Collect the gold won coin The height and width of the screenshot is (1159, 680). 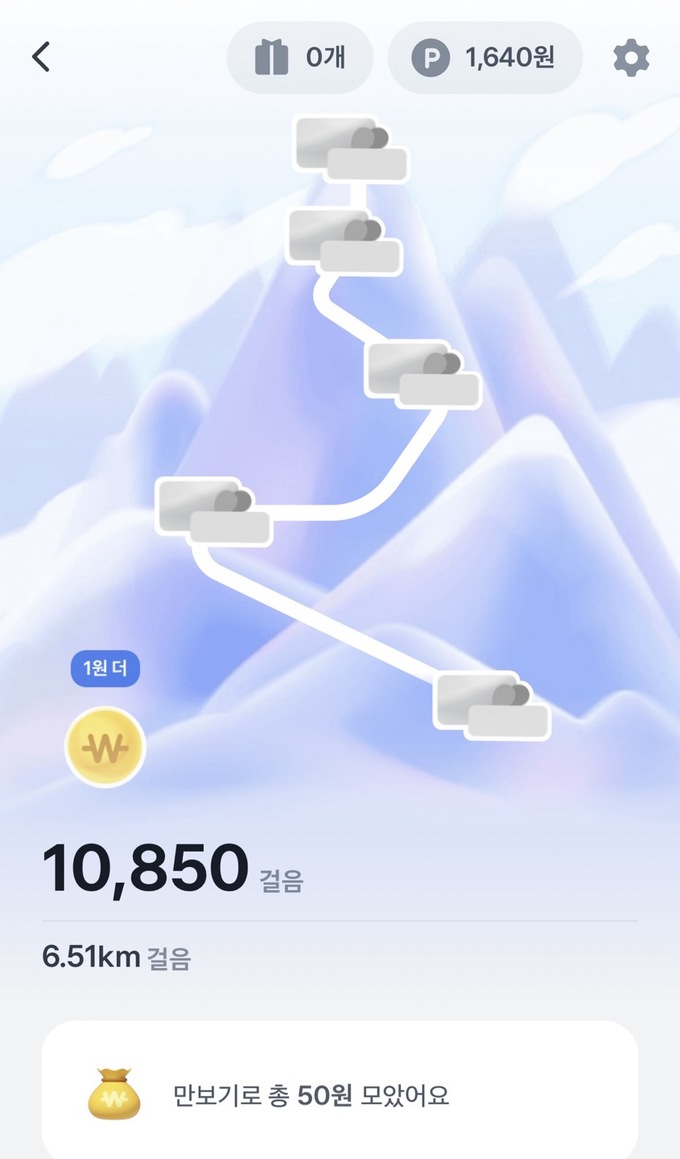(x=105, y=746)
